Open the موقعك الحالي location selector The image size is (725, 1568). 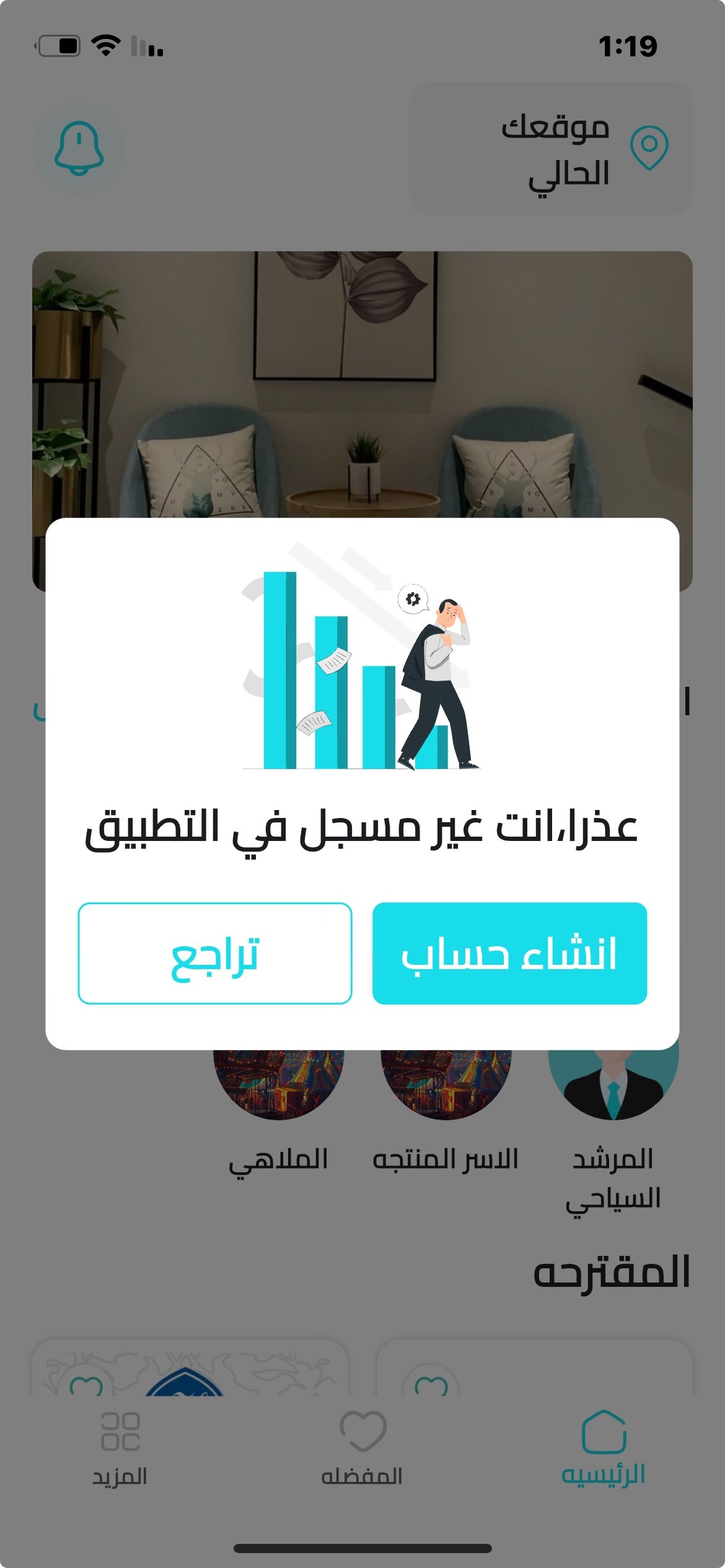pos(550,149)
